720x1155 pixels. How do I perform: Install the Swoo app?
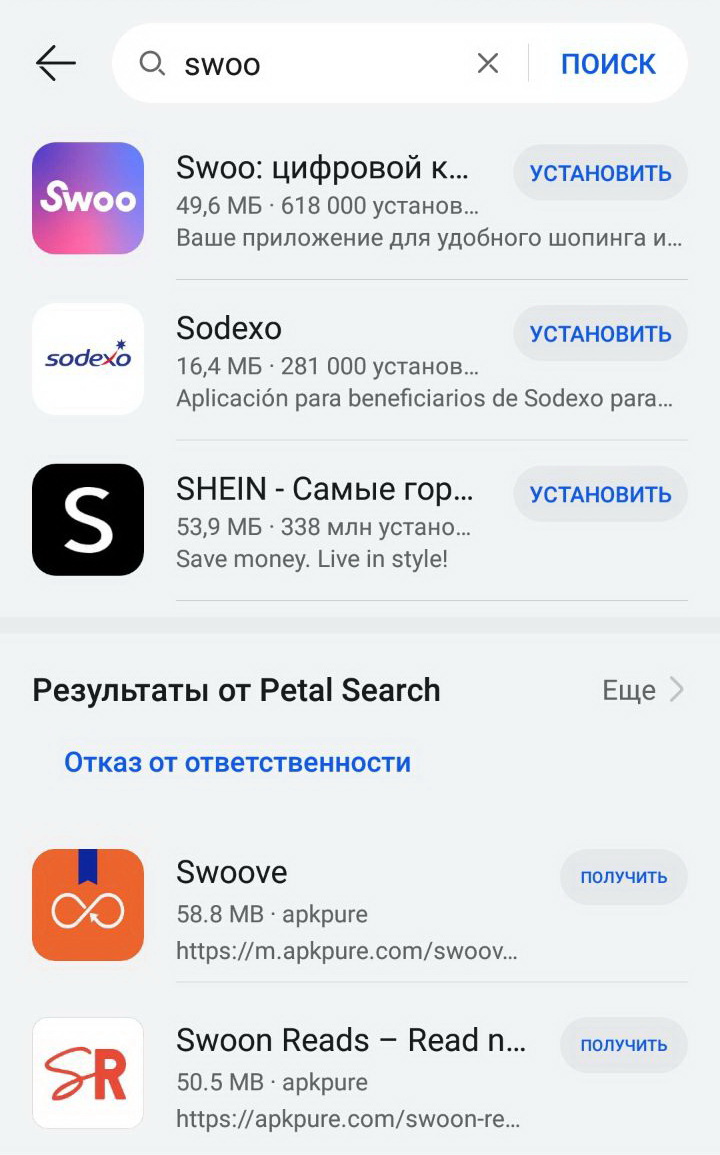601,173
